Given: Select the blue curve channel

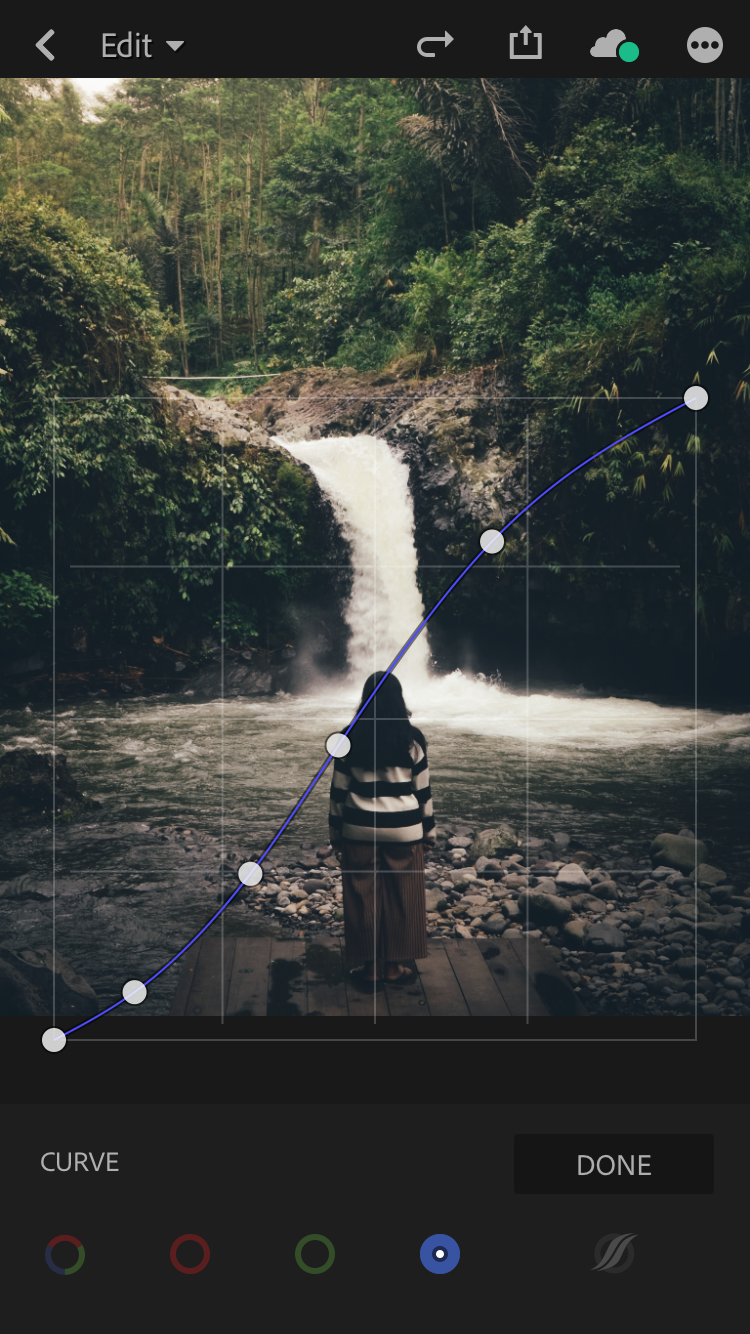Looking at the screenshot, I should click(440, 1254).
